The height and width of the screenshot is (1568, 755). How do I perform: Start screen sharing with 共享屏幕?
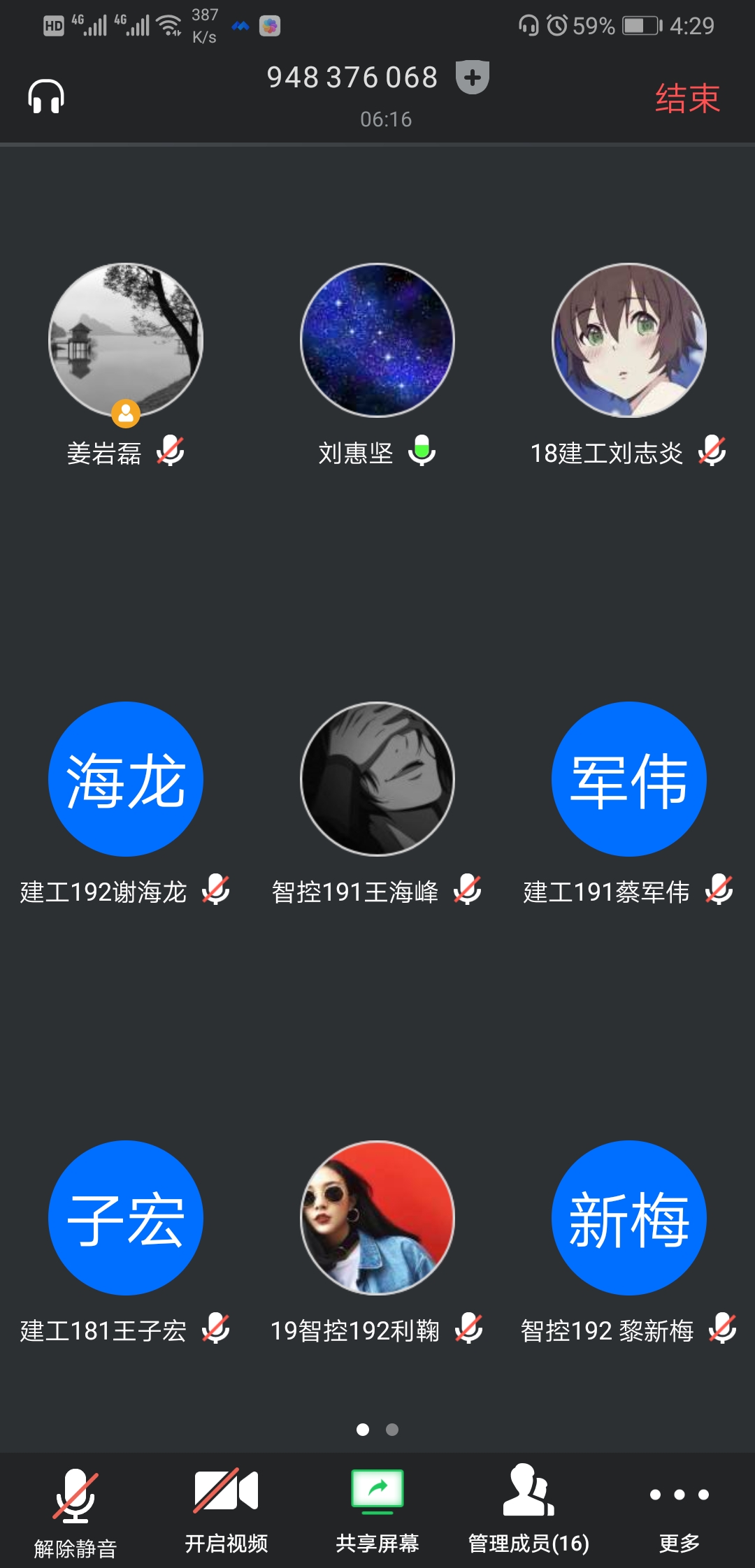[377, 1509]
